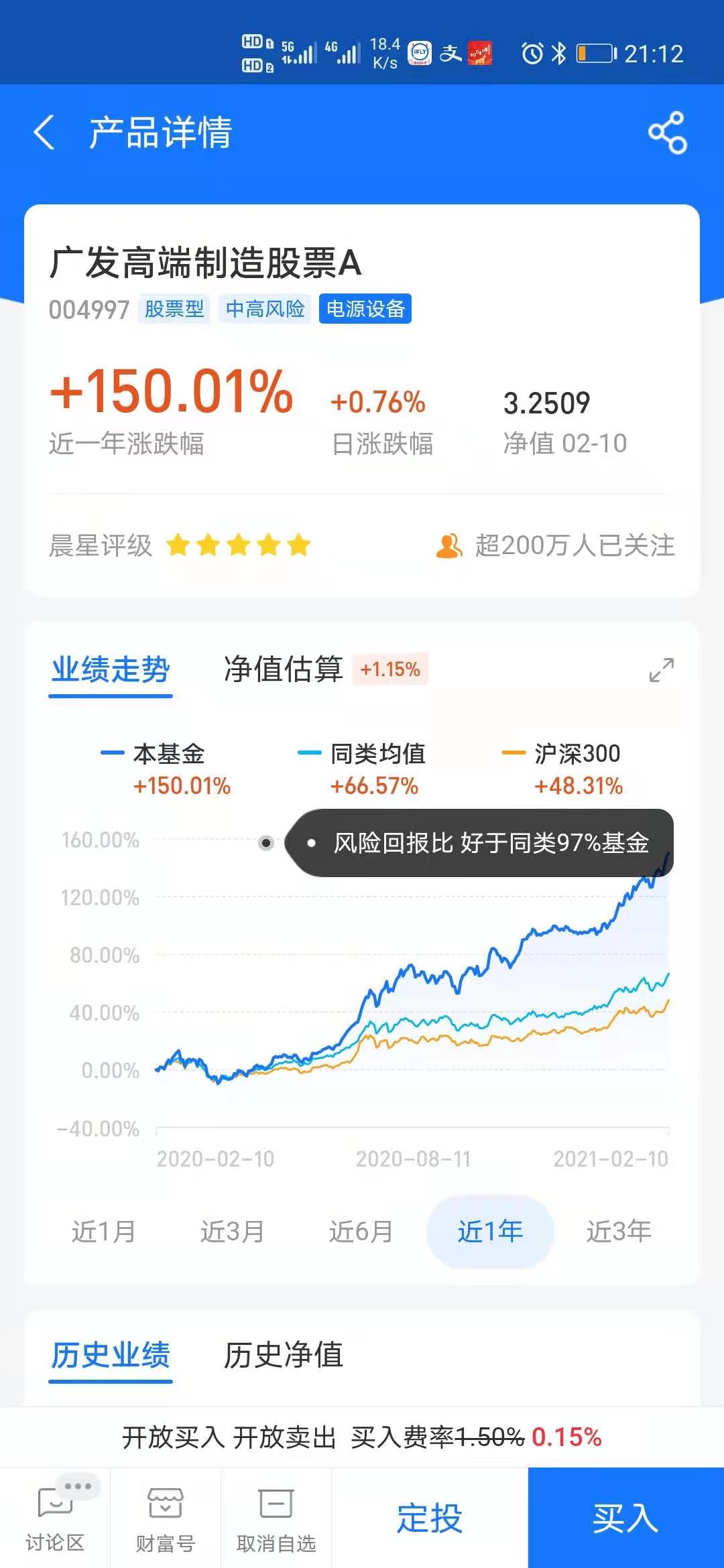Image resolution: width=724 pixels, height=1568 pixels.
Task: Tap 买入 to buy this fund
Action: (x=625, y=1518)
